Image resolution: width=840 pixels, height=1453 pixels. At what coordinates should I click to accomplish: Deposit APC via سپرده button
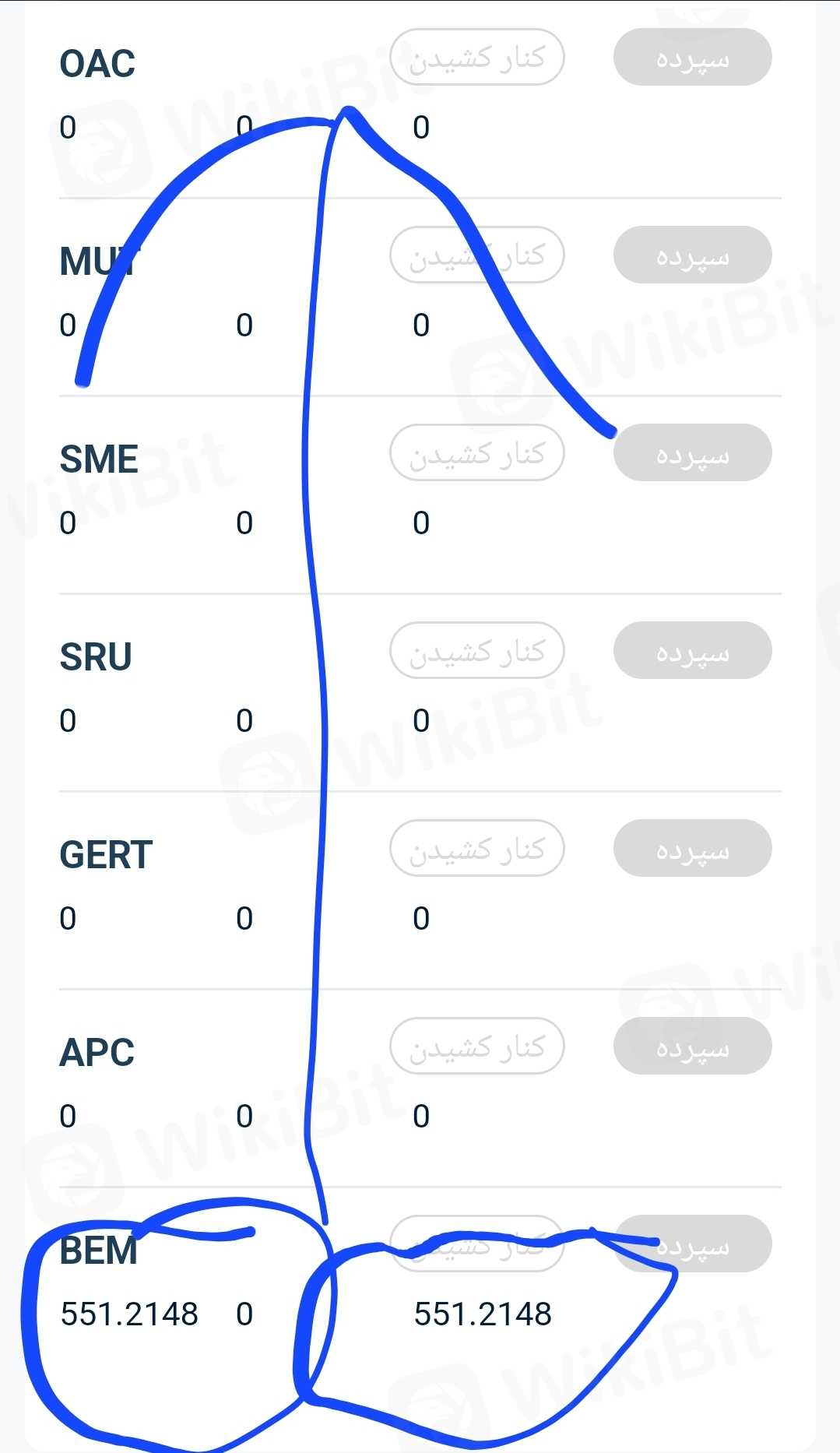(x=692, y=1047)
